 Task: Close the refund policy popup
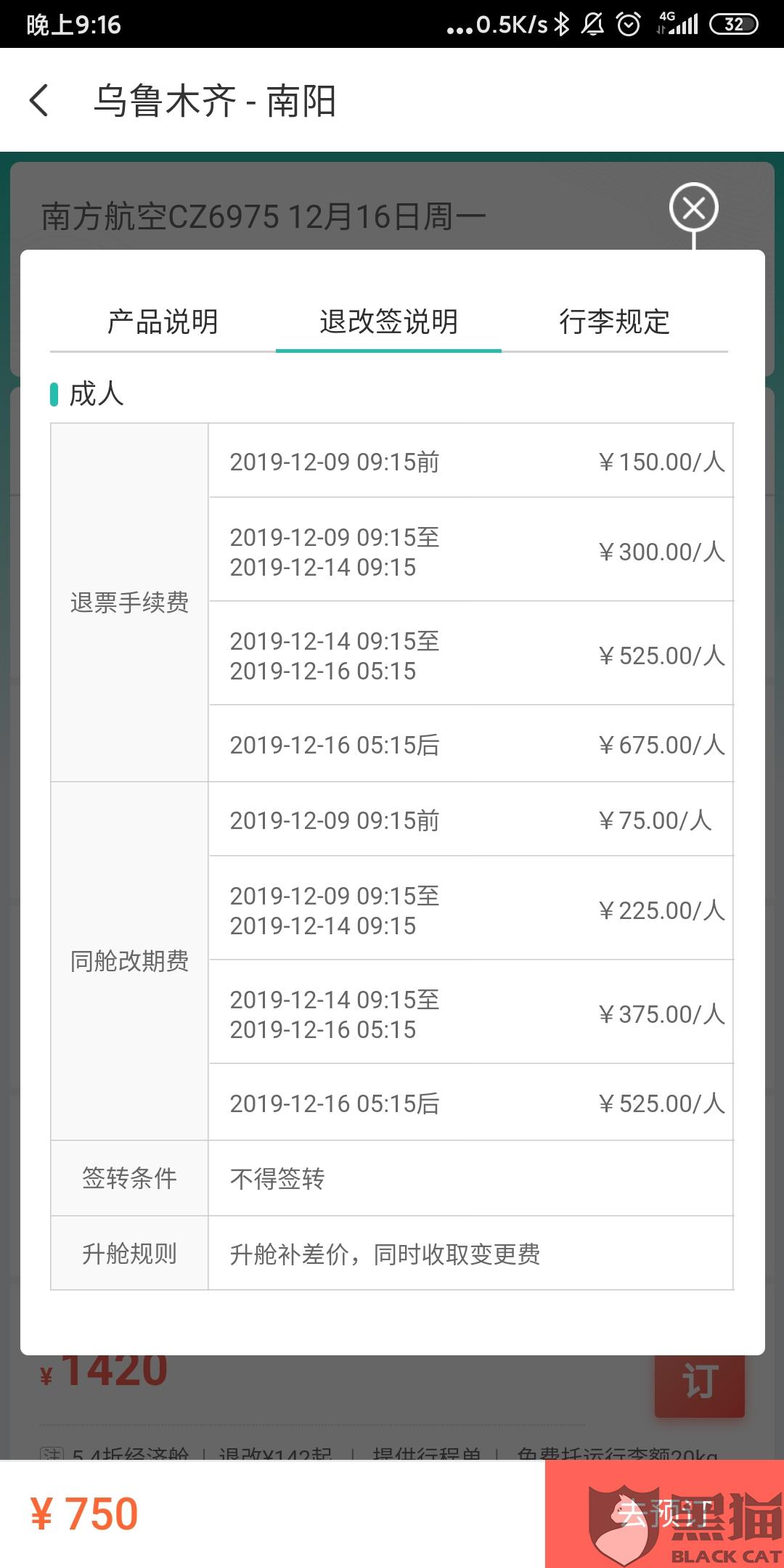coord(693,208)
